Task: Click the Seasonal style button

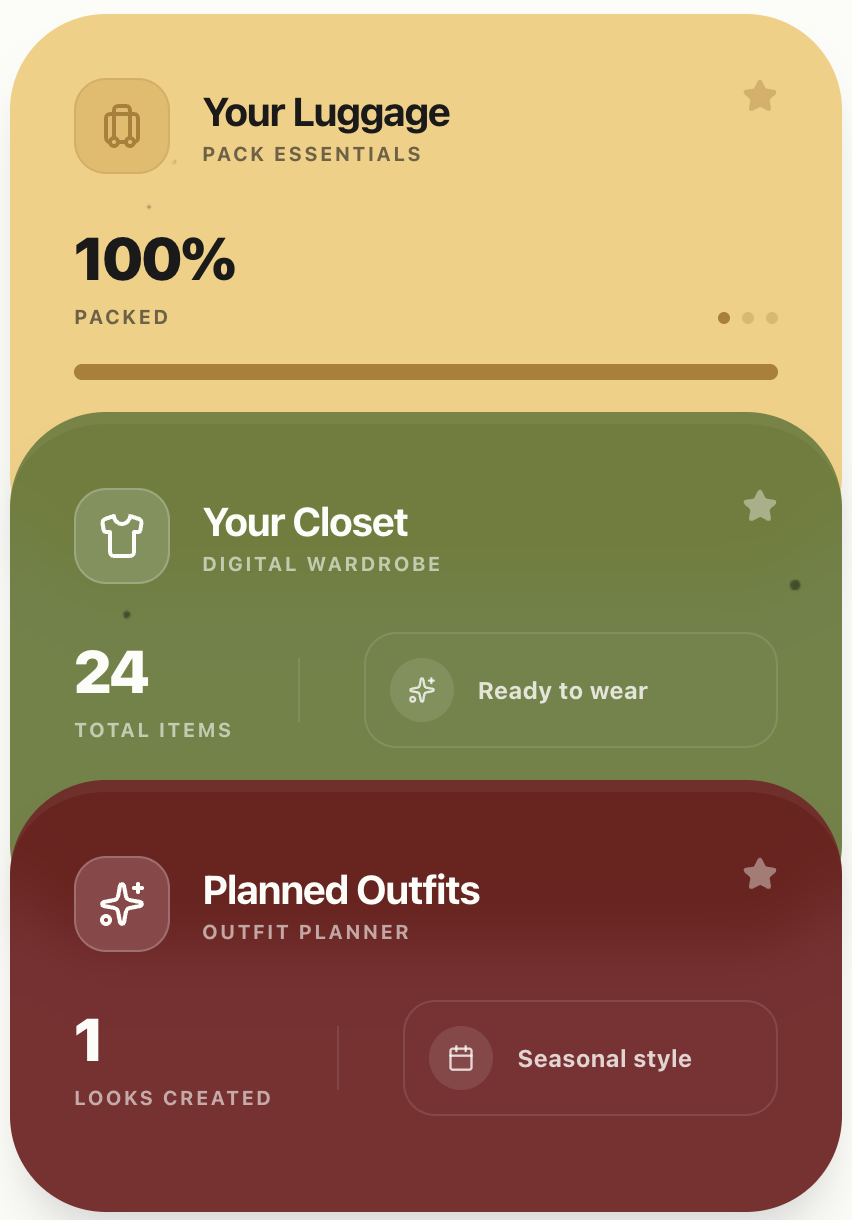Action: click(590, 1058)
